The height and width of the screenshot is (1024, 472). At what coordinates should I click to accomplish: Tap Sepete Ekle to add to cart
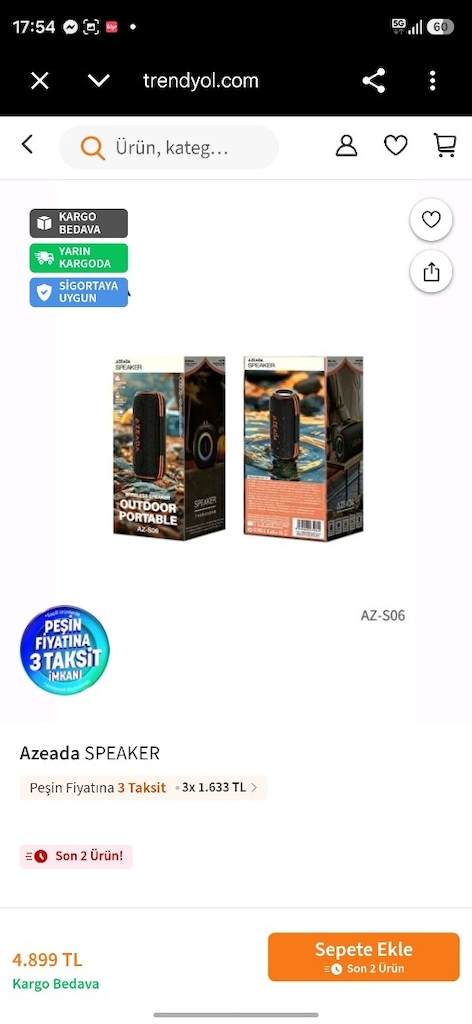364,957
